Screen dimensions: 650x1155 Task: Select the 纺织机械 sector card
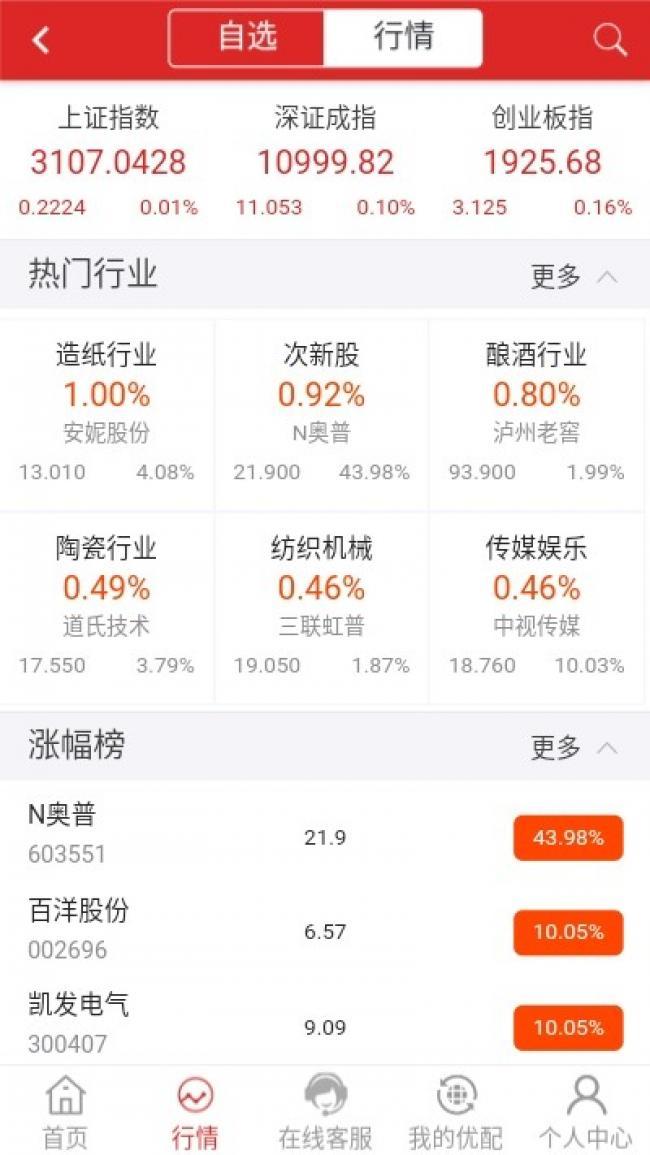pos(321,607)
